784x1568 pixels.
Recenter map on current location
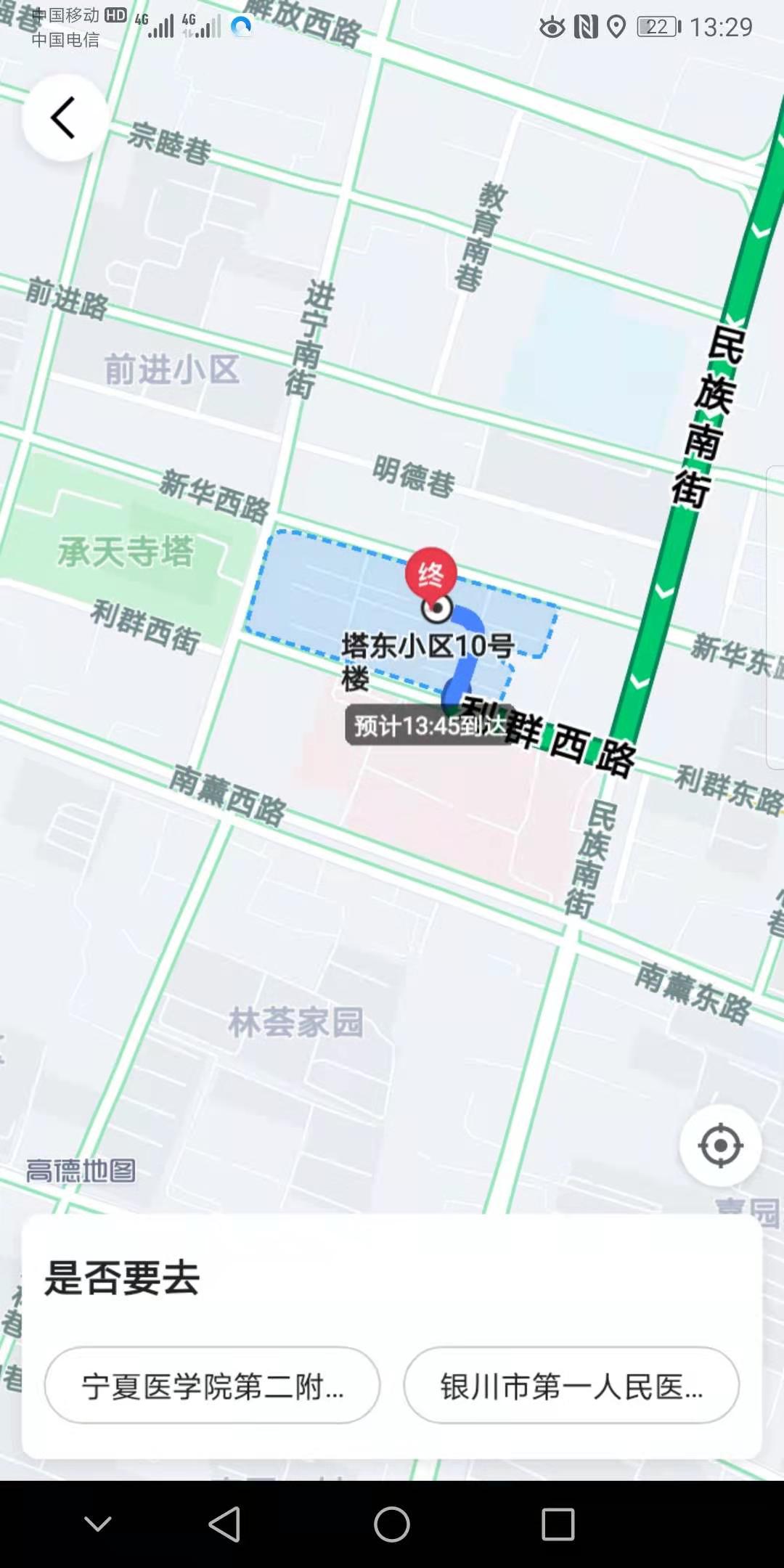pos(720,1146)
